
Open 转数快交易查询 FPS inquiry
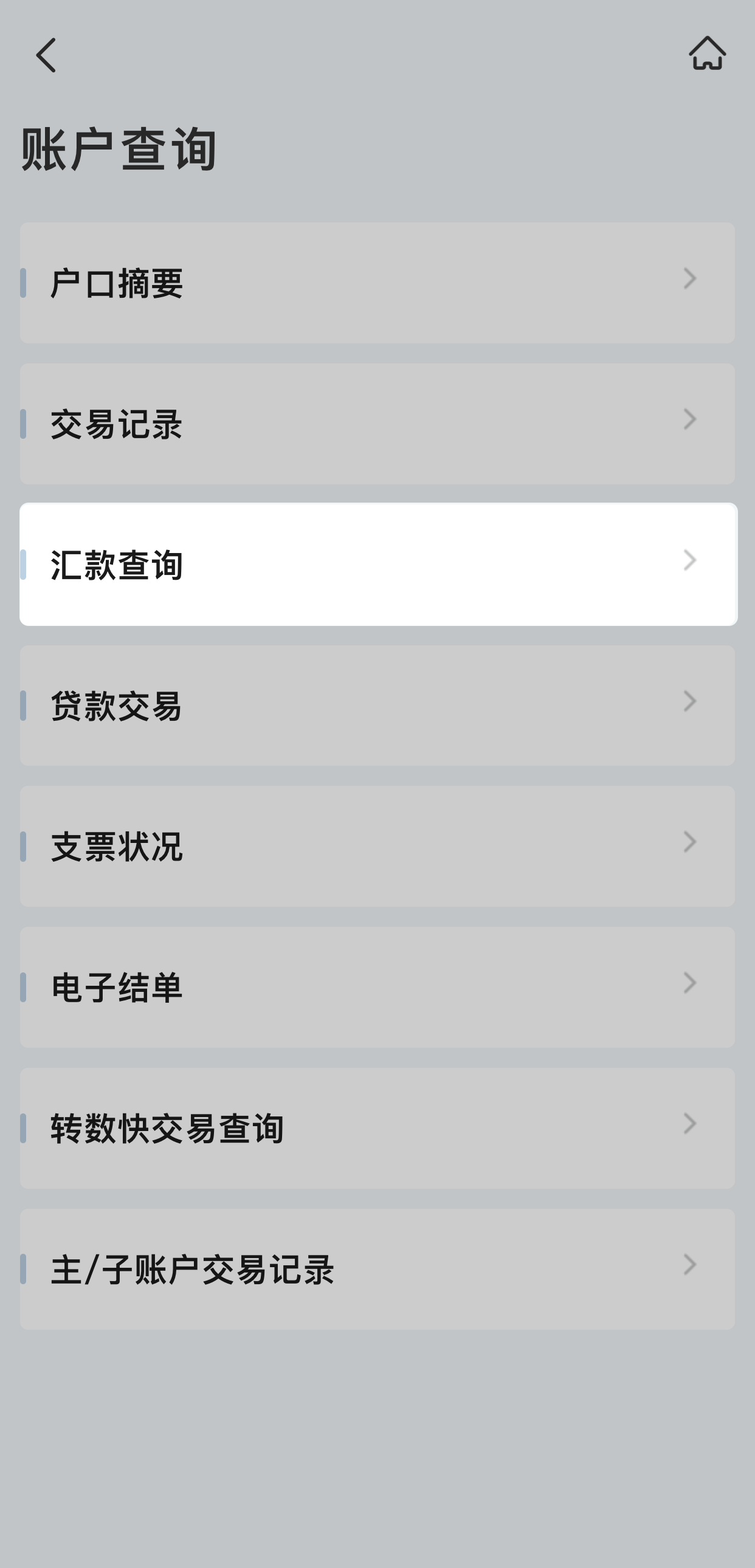pos(377,1128)
